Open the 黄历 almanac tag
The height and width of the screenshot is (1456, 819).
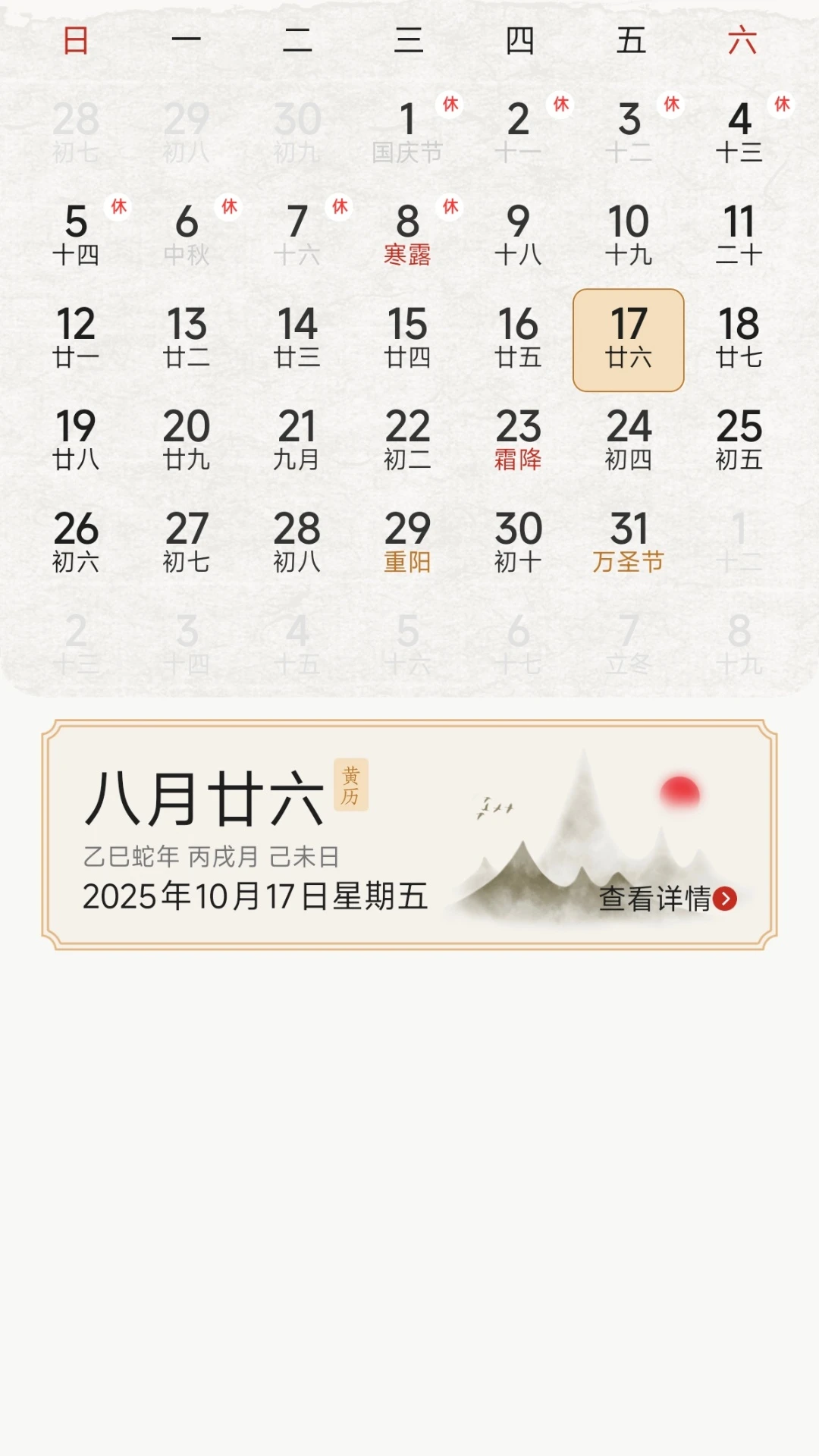[x=350, y=785]
